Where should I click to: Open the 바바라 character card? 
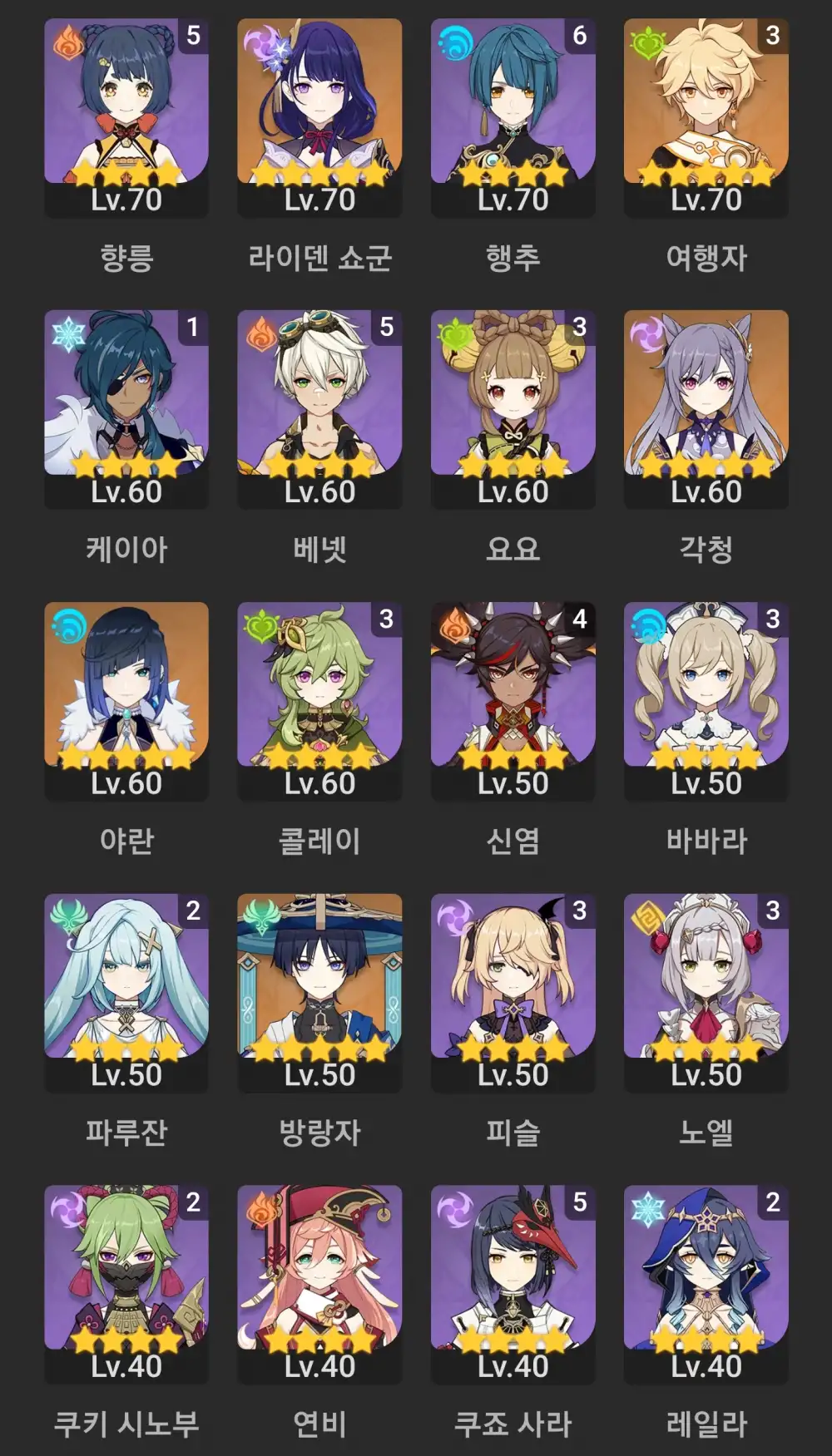click(x=706, y=699)
